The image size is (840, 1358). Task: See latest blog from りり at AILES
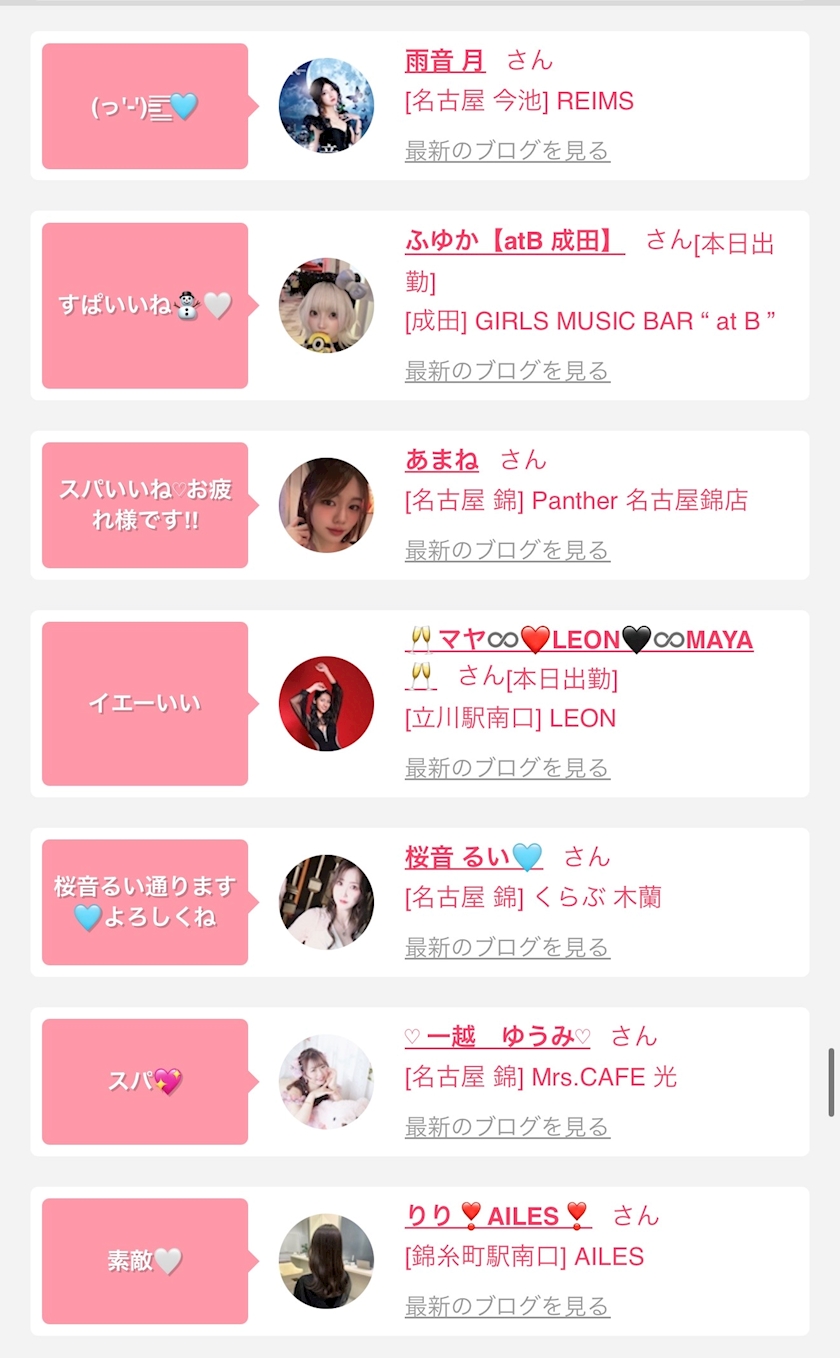tap(507, 1306)
